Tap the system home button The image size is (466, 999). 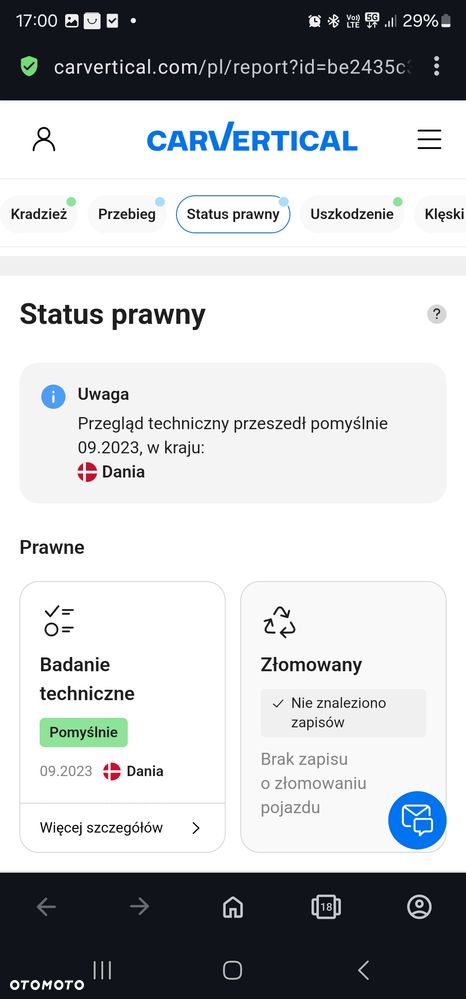click(233, 970)
